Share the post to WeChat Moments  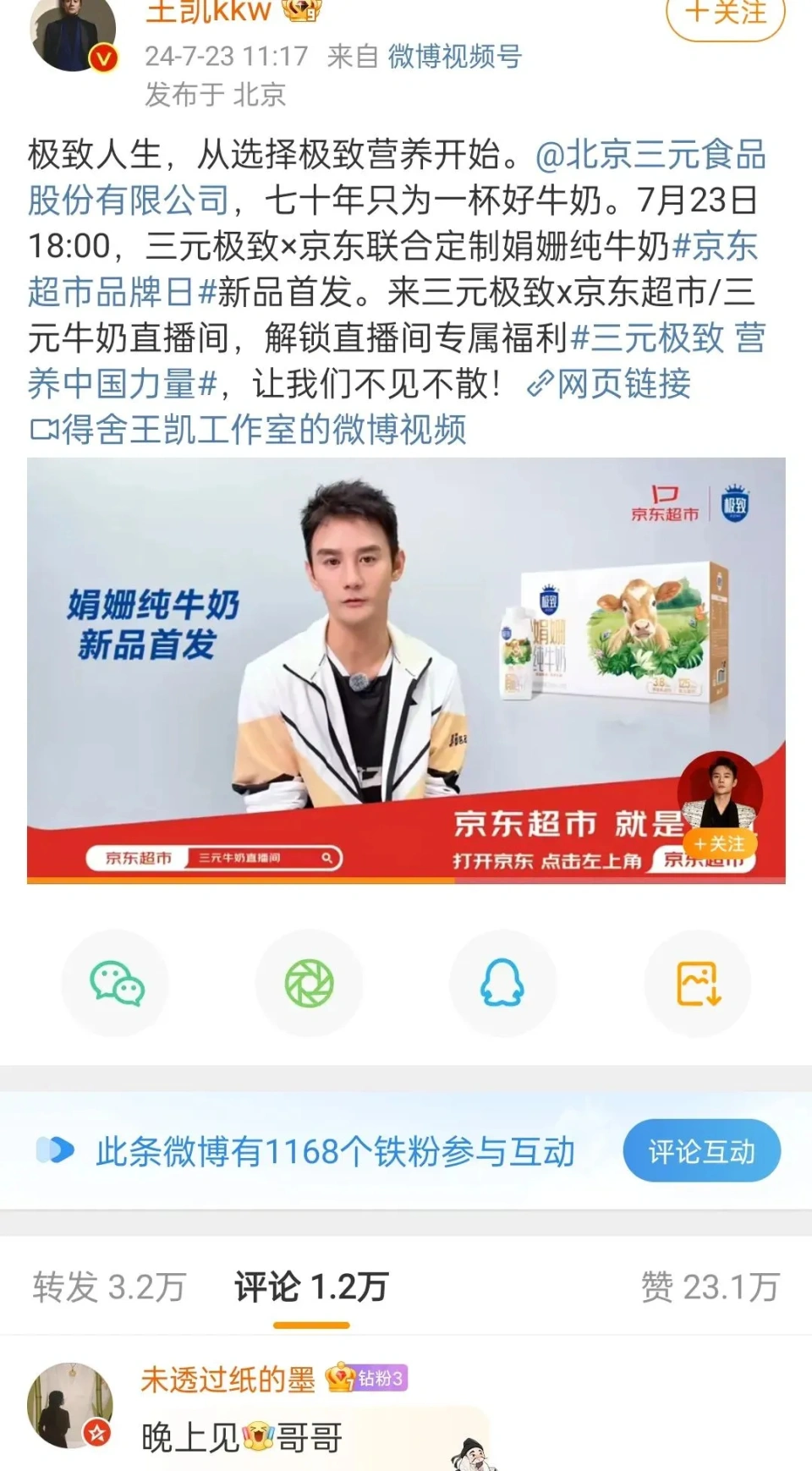point(310,983)
